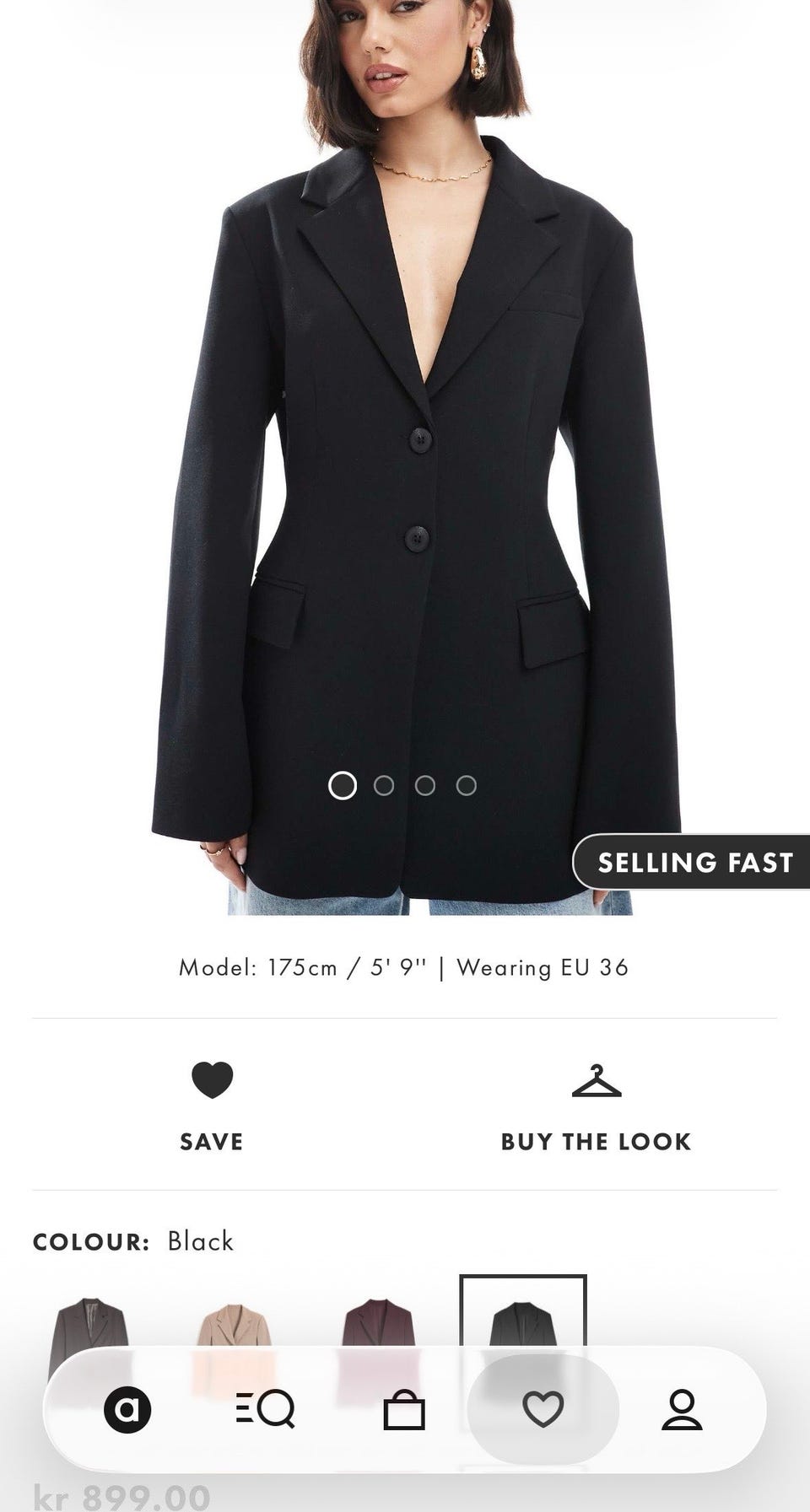
Task: View the blazer product image fullscreen
Action: pos(405,457)
